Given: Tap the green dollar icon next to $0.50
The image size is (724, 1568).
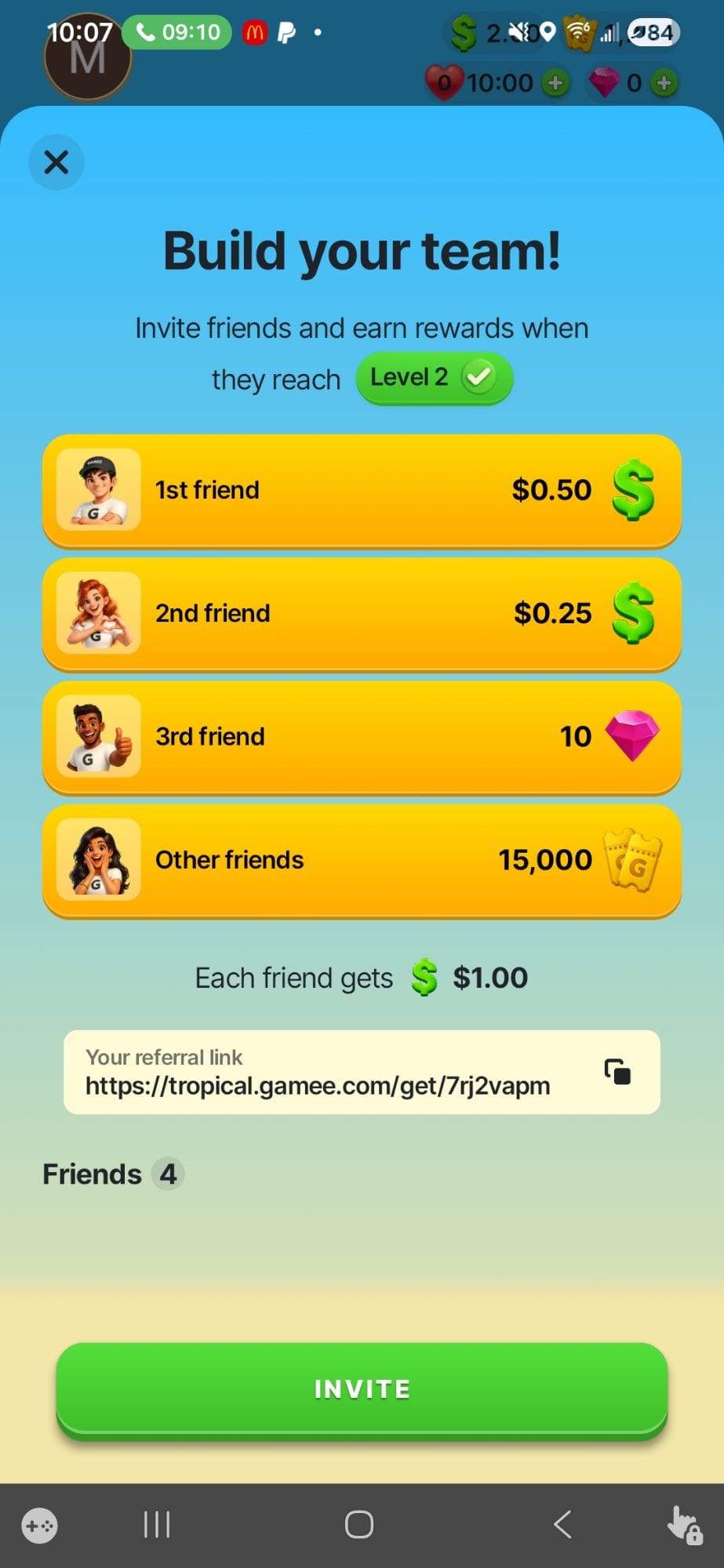Looking at the screenshot, I should pos(631,489).
